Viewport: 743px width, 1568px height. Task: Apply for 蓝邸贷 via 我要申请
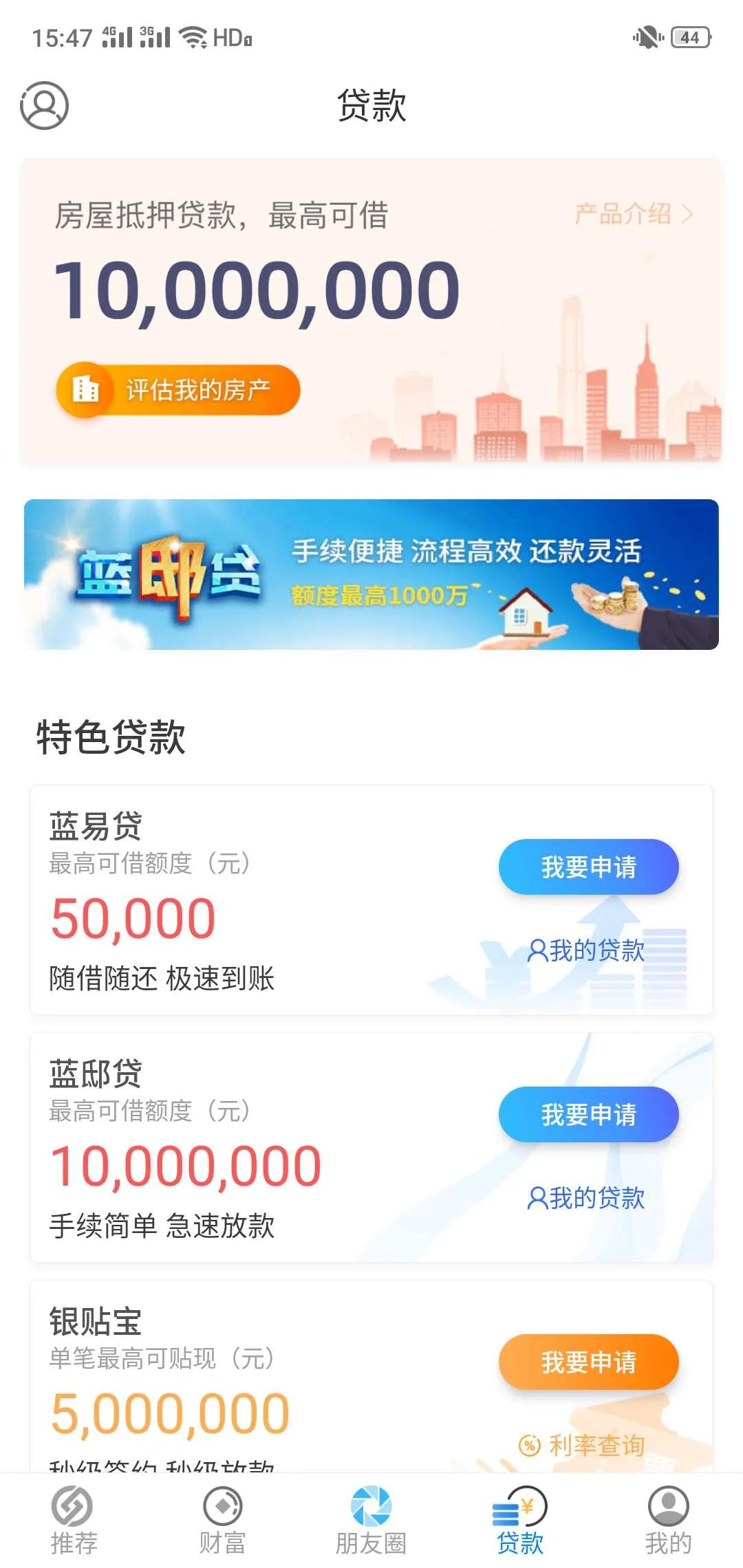588,1114
